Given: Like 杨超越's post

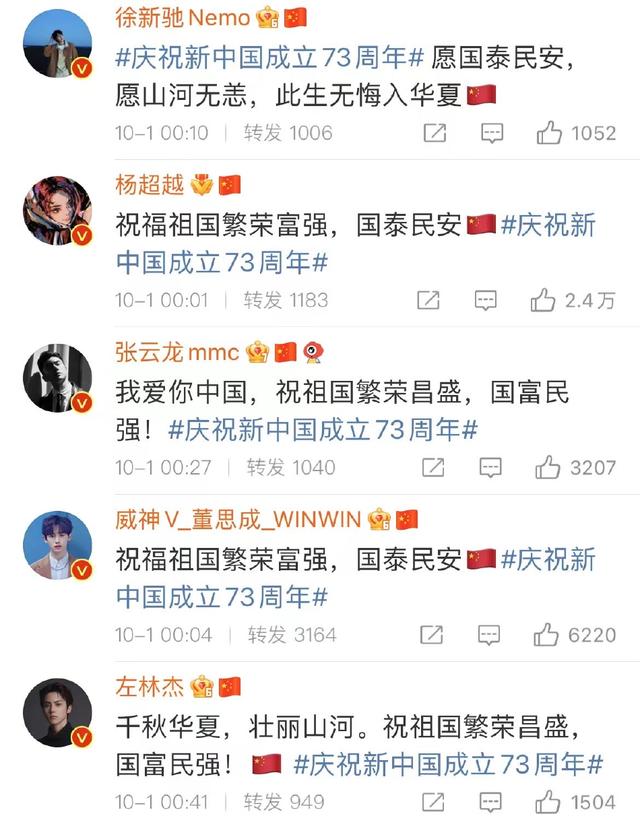Looking at the screenshot, I should tap(543, 300).
